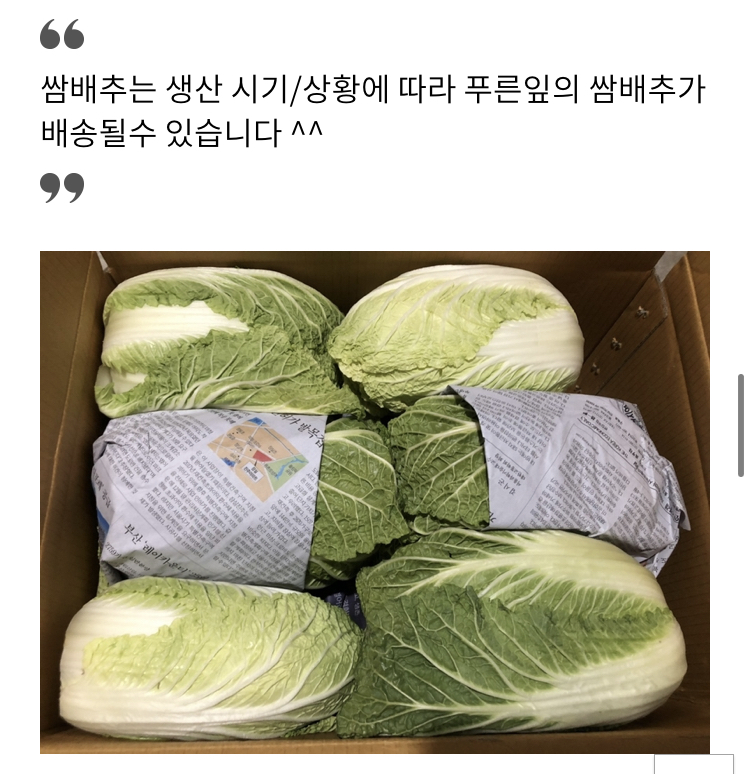Open the boxed cabbage product photo
The width and height of the screenshot is (750, 774).
coord(374,501)
